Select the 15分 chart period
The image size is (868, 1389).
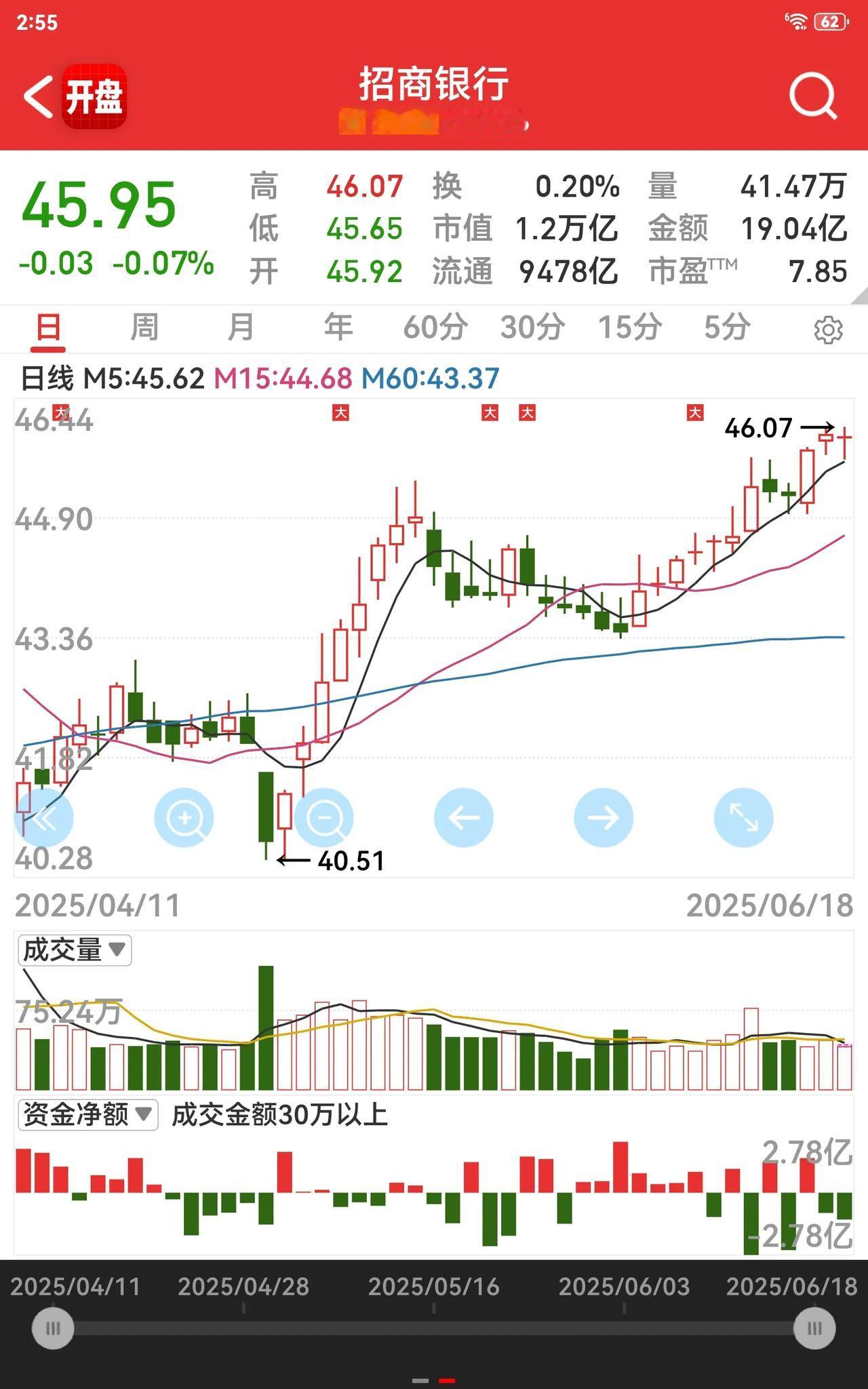click(629, 328)
